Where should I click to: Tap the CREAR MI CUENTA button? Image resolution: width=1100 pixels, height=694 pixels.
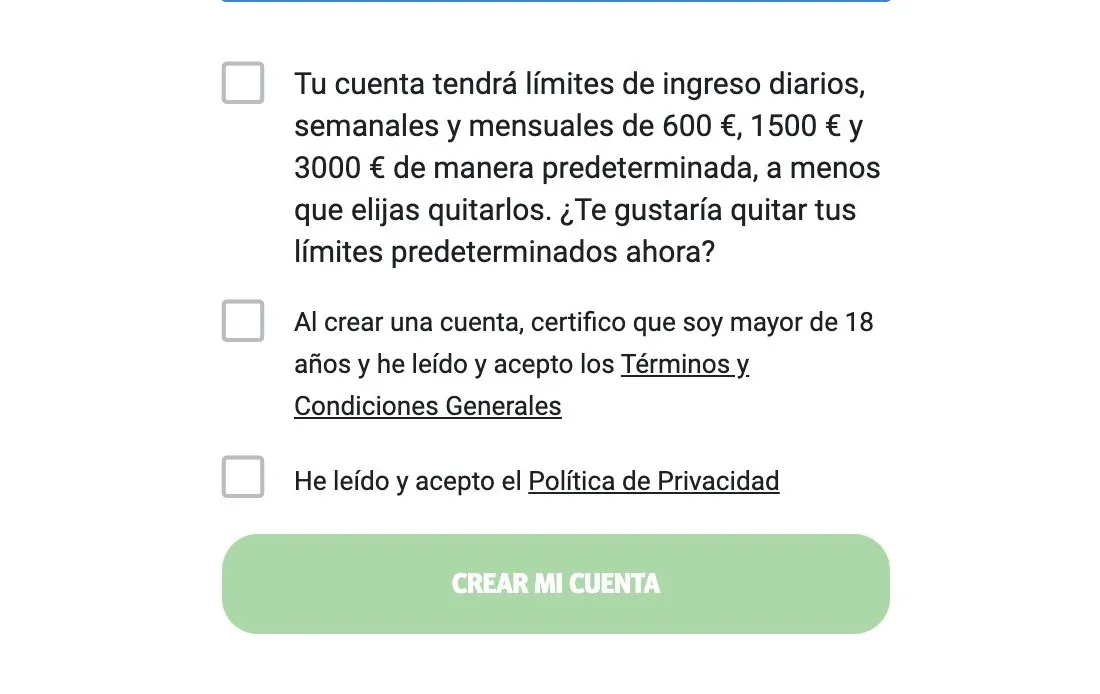point(555,584)
